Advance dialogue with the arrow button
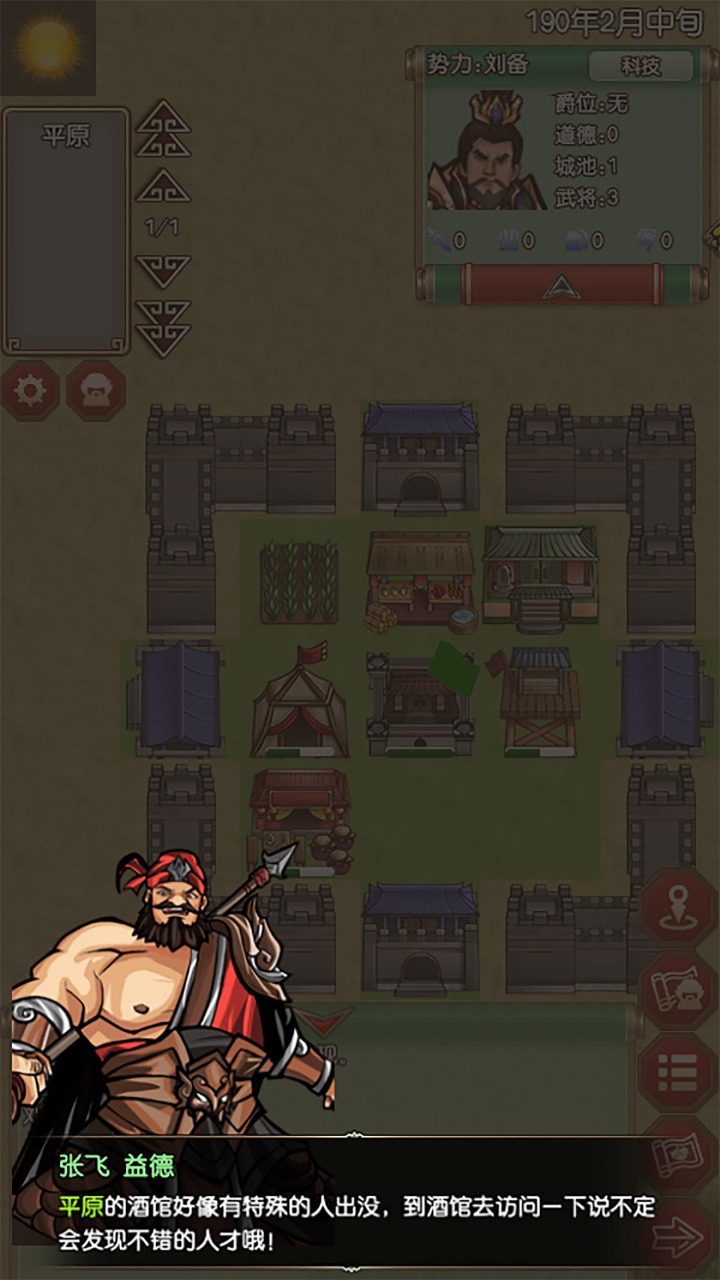This screenshot has height=1280, width=720. click(678, 1238)
